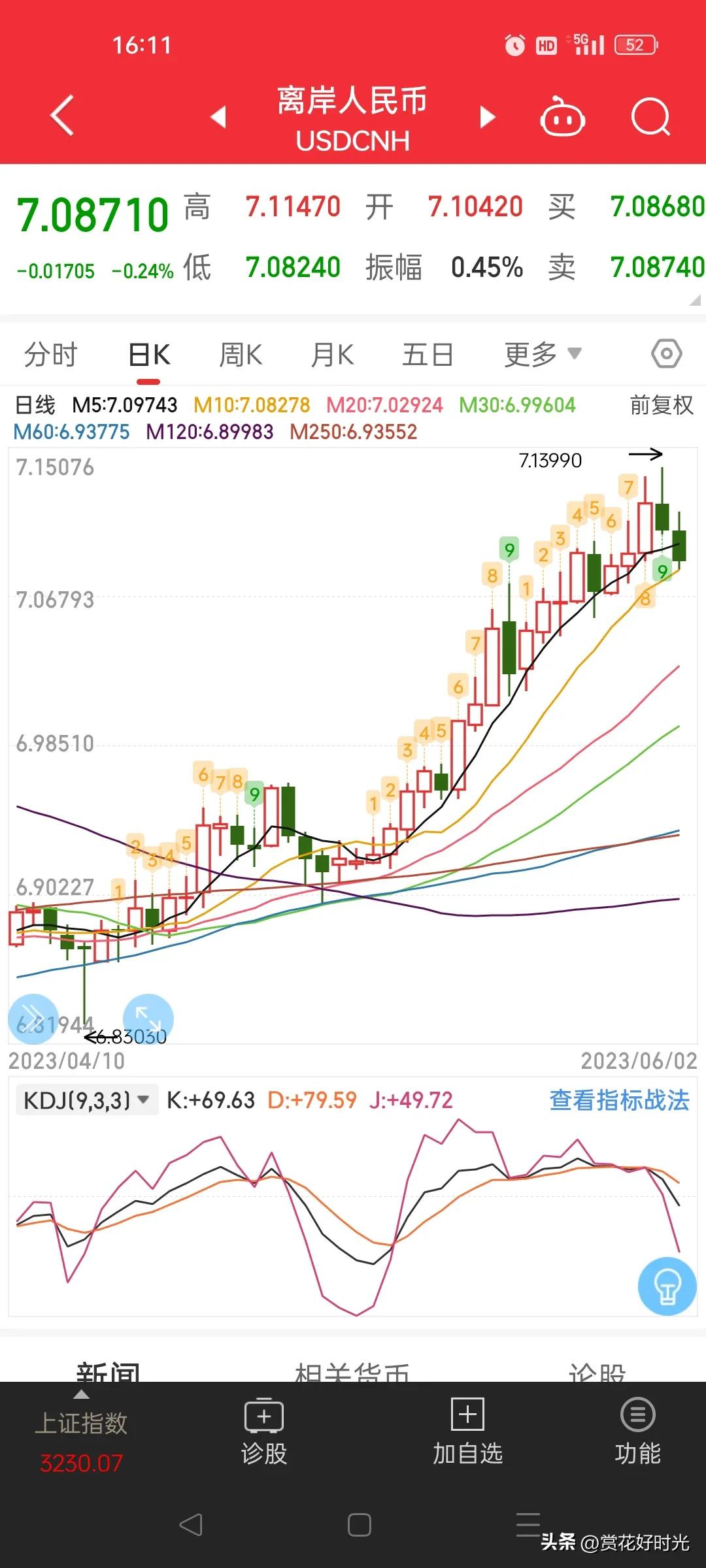Click the robot assistant icon in the header
The height and width of the screenshot is (1568, 706).
[563, 116]
